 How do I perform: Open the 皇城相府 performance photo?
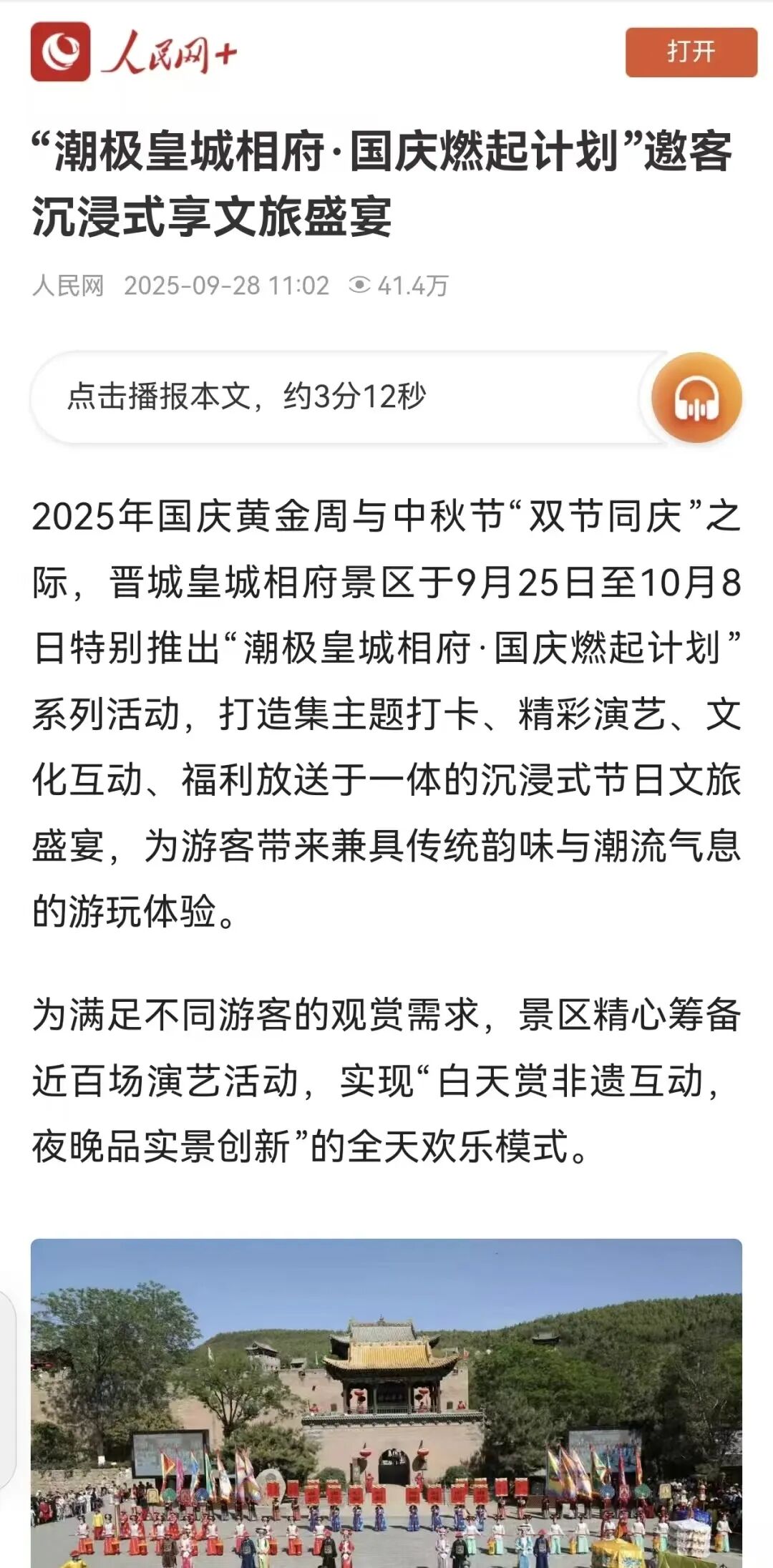386,1401
